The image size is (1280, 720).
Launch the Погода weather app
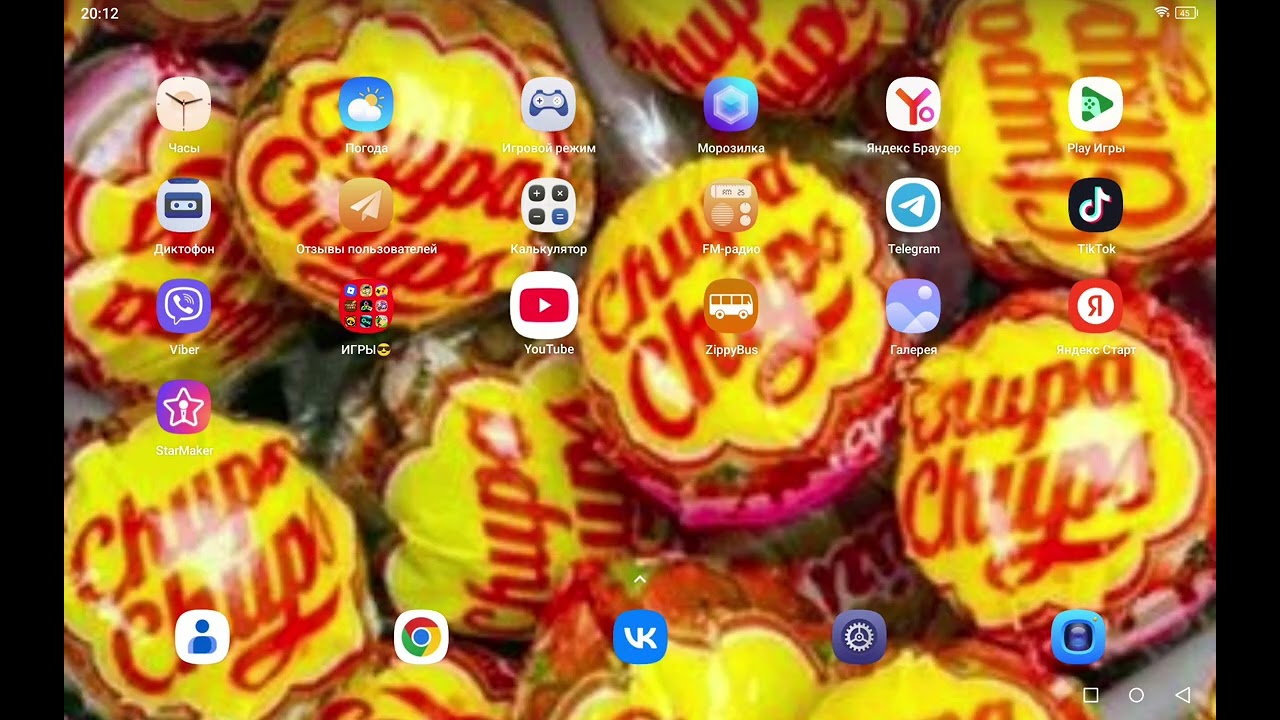[x=366, y=105]
